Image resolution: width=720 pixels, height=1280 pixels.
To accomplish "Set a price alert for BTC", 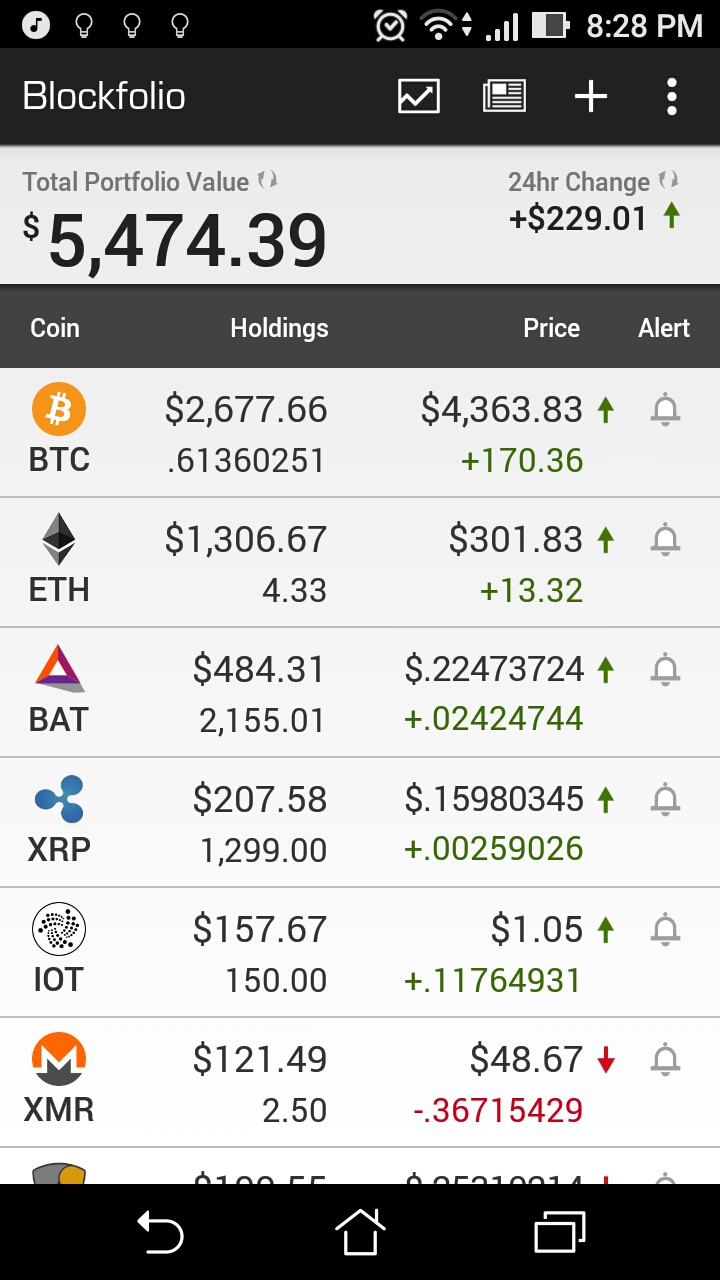I will 665,410.
